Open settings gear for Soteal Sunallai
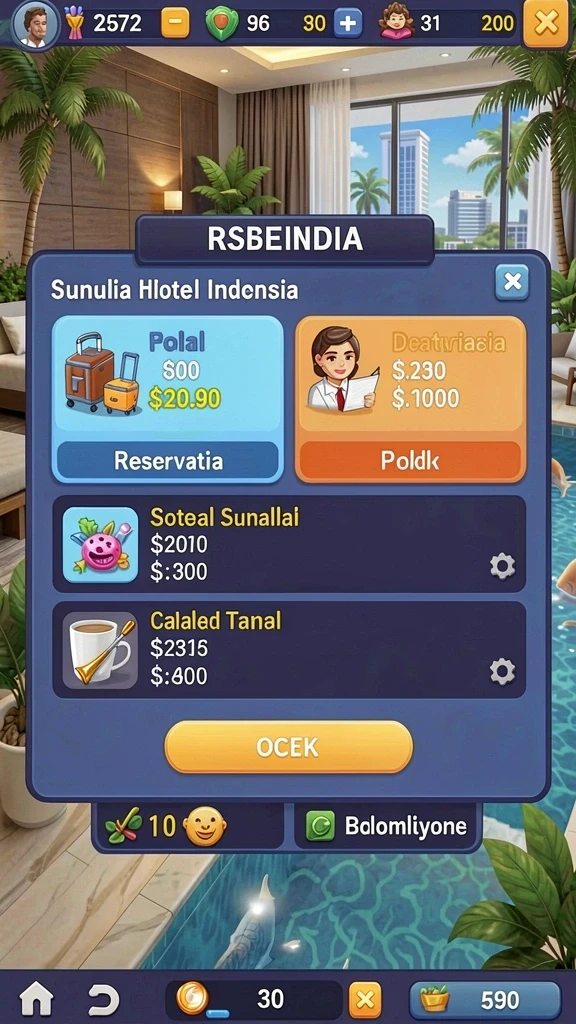Screen dimensions: 576x1024 502,566
